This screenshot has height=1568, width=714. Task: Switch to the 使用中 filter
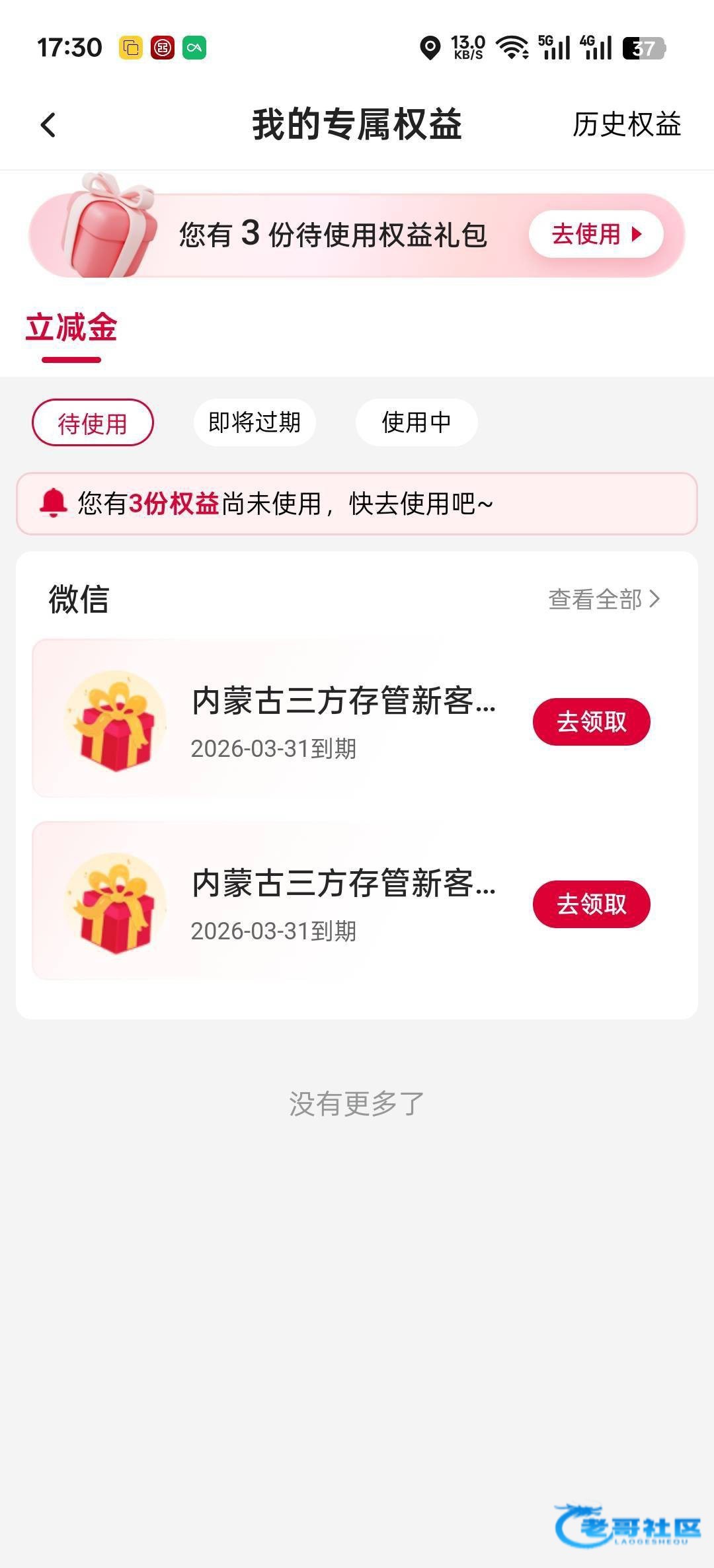tap(416, 422)
